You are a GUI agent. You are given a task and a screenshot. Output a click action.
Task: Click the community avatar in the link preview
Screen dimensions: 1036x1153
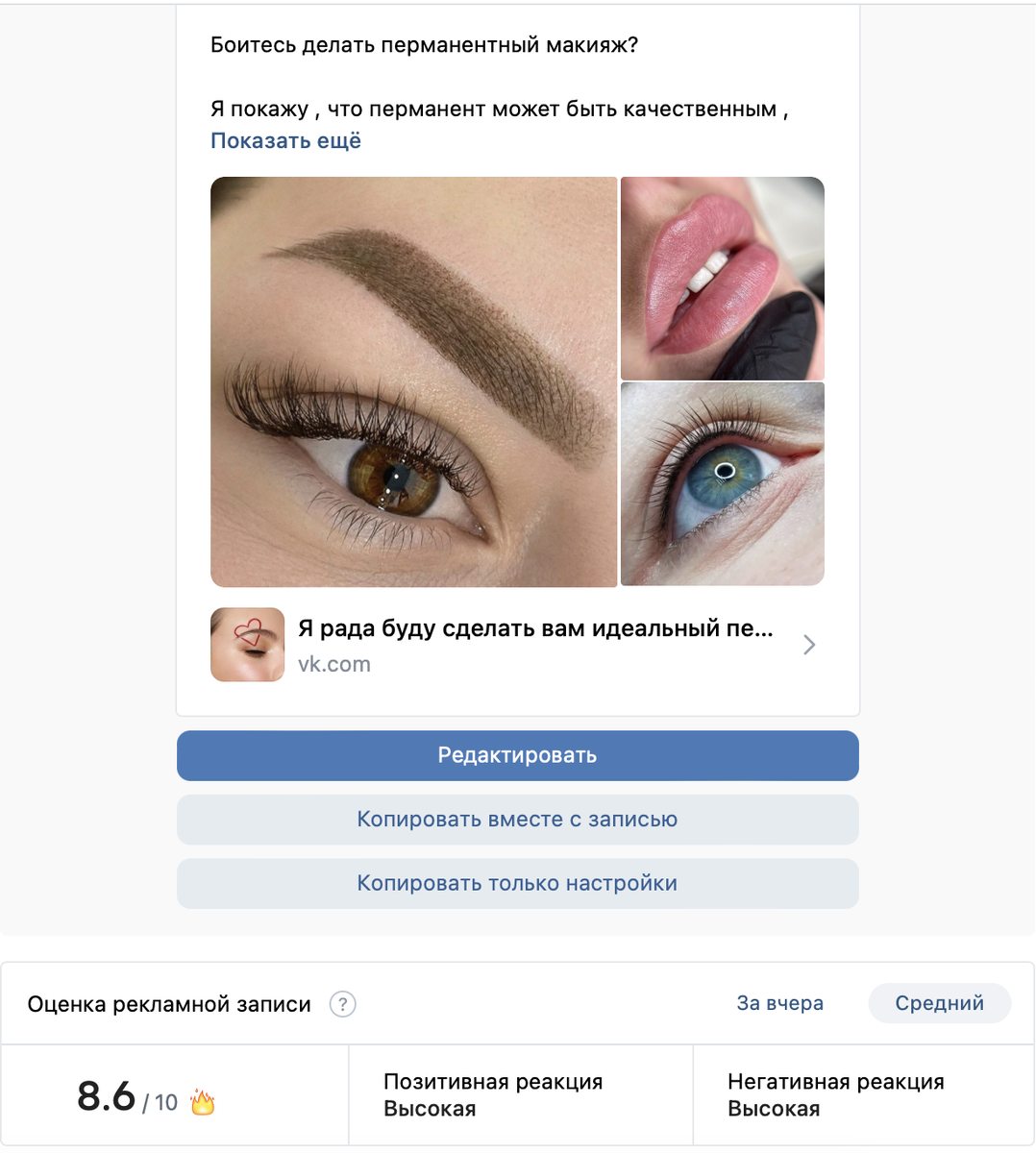(247, 644)
